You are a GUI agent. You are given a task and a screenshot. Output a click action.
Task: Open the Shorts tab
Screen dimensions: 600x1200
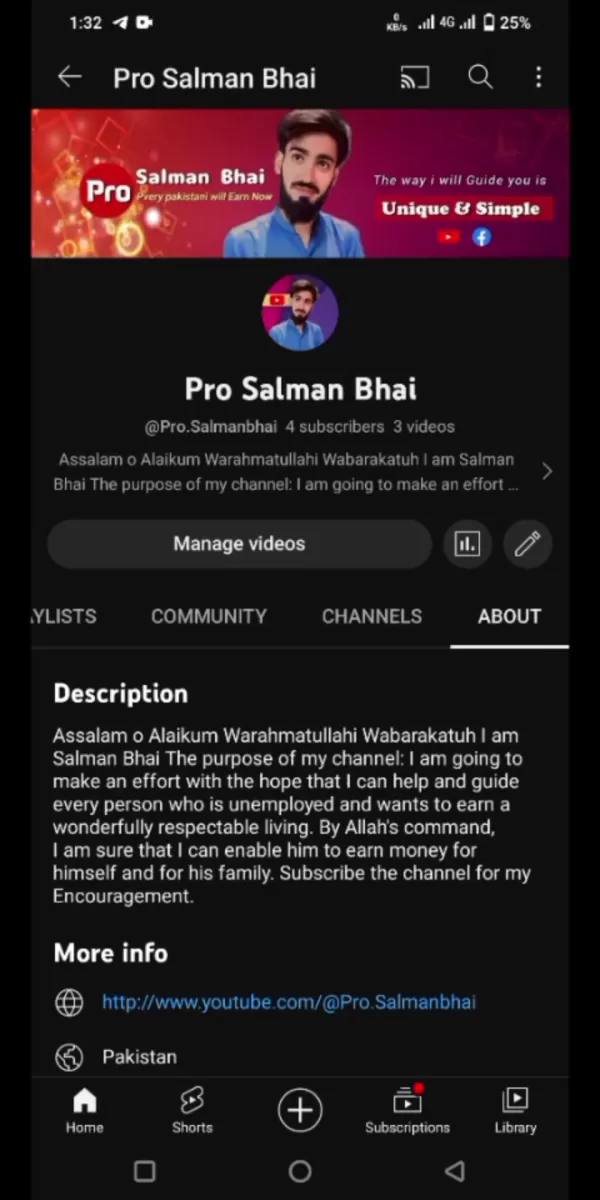192,1110
